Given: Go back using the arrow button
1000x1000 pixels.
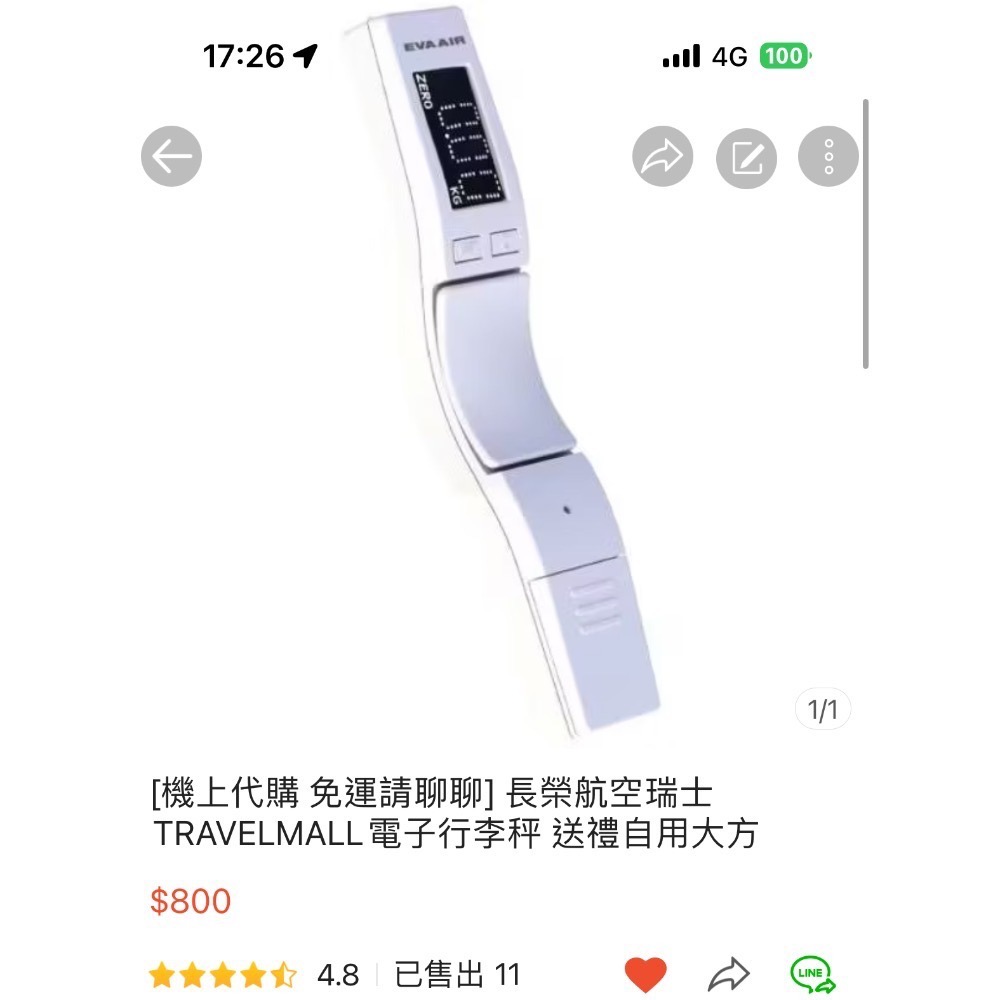Looking at the screenshot, I should click(171, 157).
